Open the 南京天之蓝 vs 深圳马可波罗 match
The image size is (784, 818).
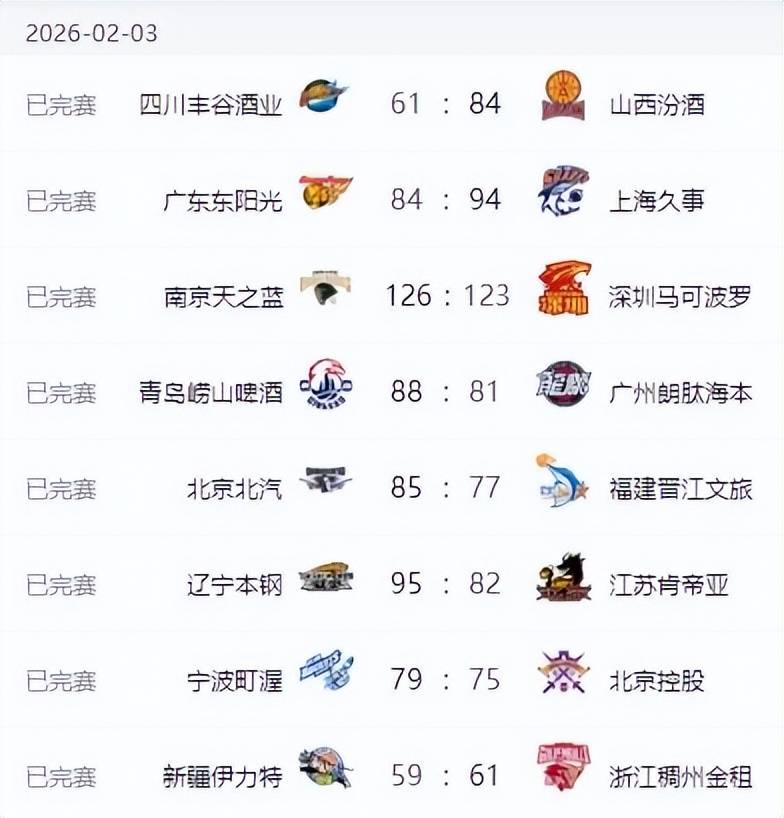click(x=445, y=295)
